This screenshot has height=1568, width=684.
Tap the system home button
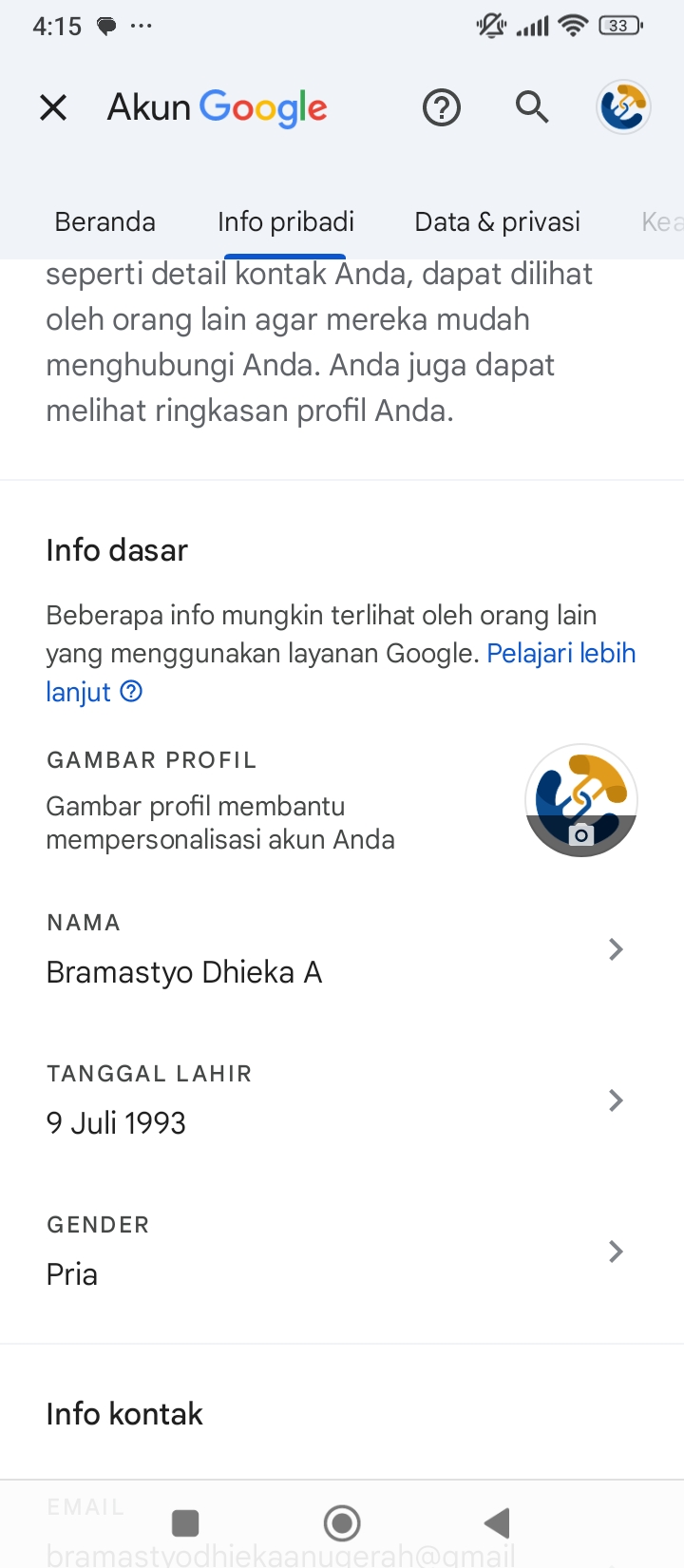coord(342,1523)
